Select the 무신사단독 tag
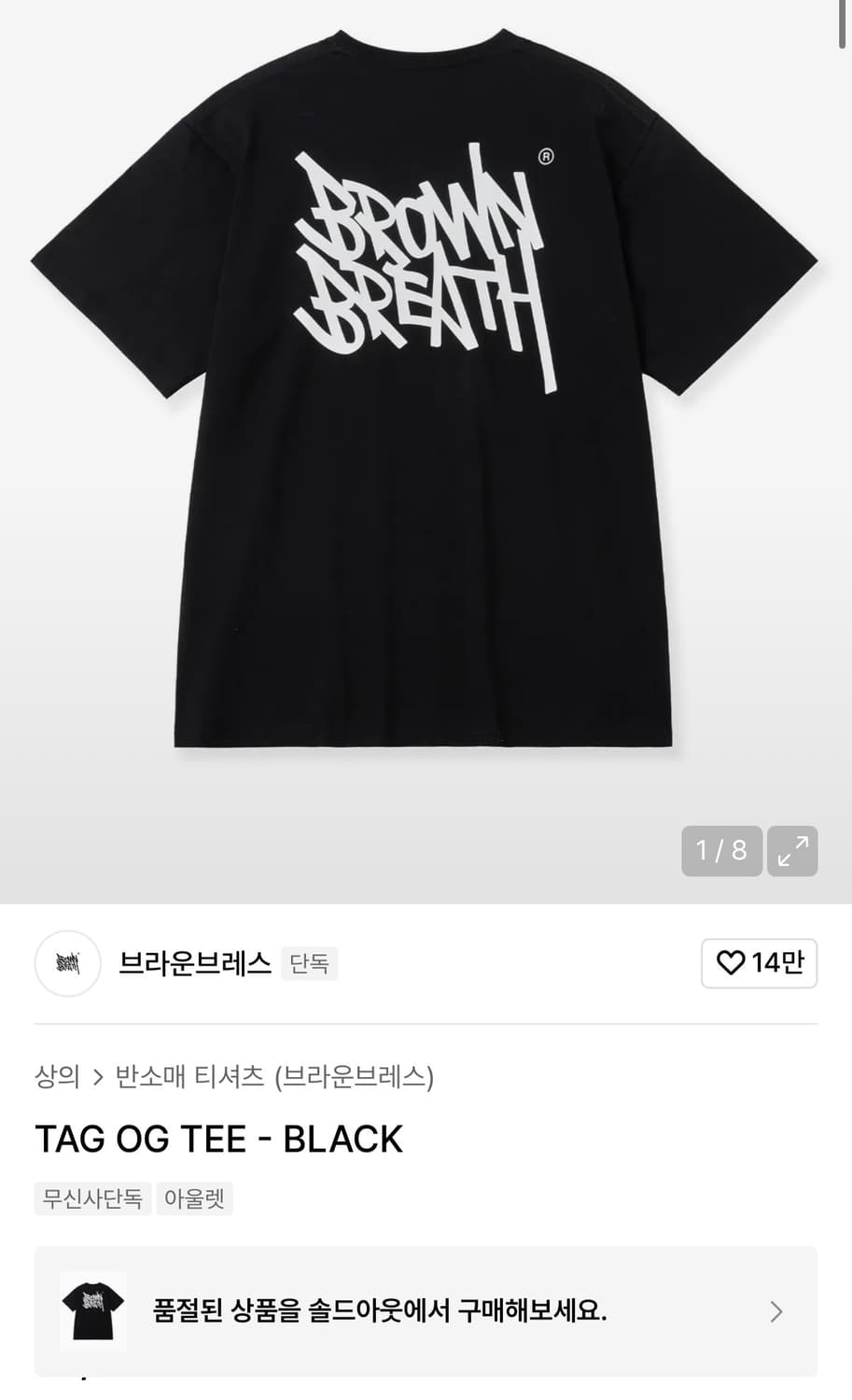The height and width of the screenshot is (1400, 852). [x=91, y=1198]
